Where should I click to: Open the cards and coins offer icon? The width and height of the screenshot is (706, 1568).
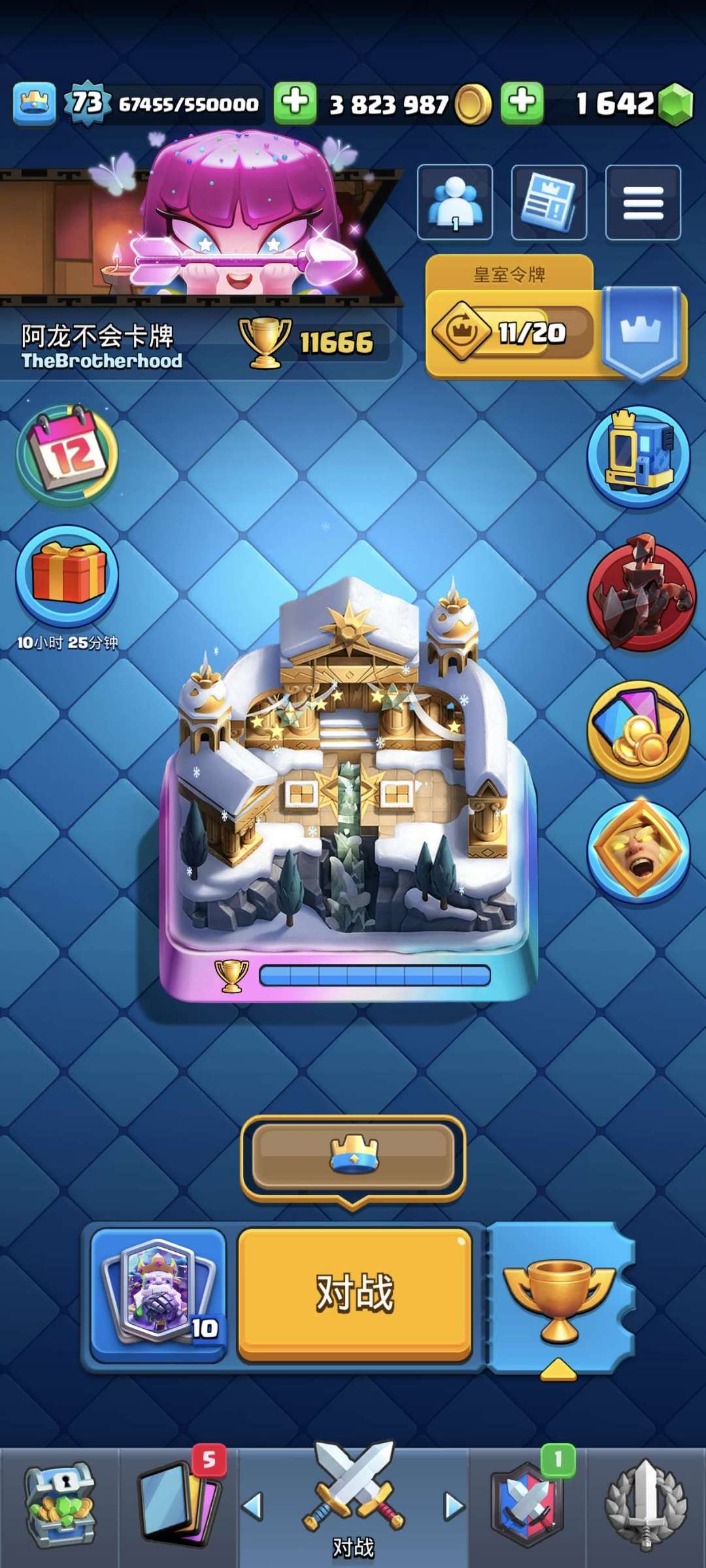pos(639,731)
